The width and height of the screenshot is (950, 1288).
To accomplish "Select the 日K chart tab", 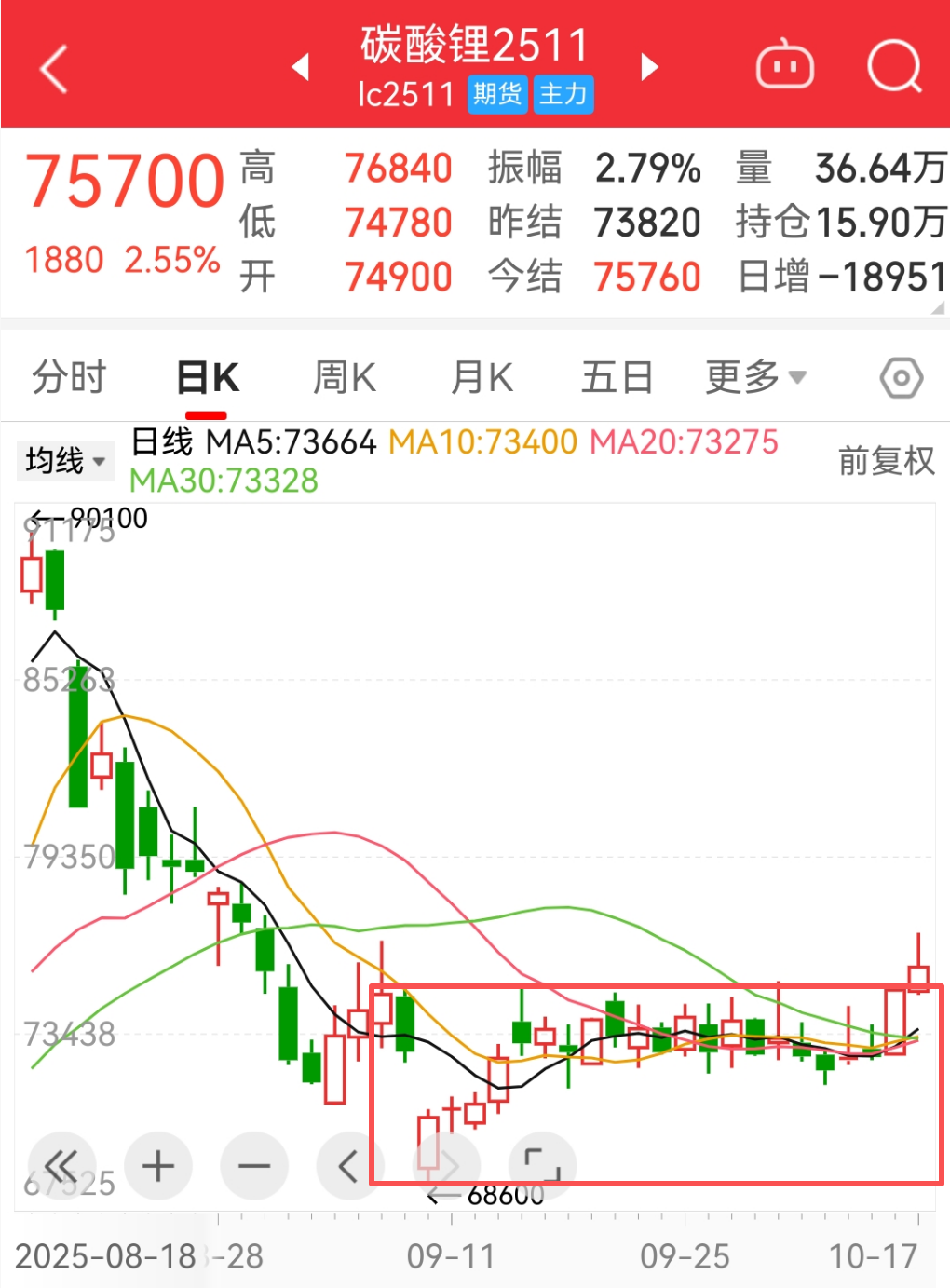I will point(207,378).
